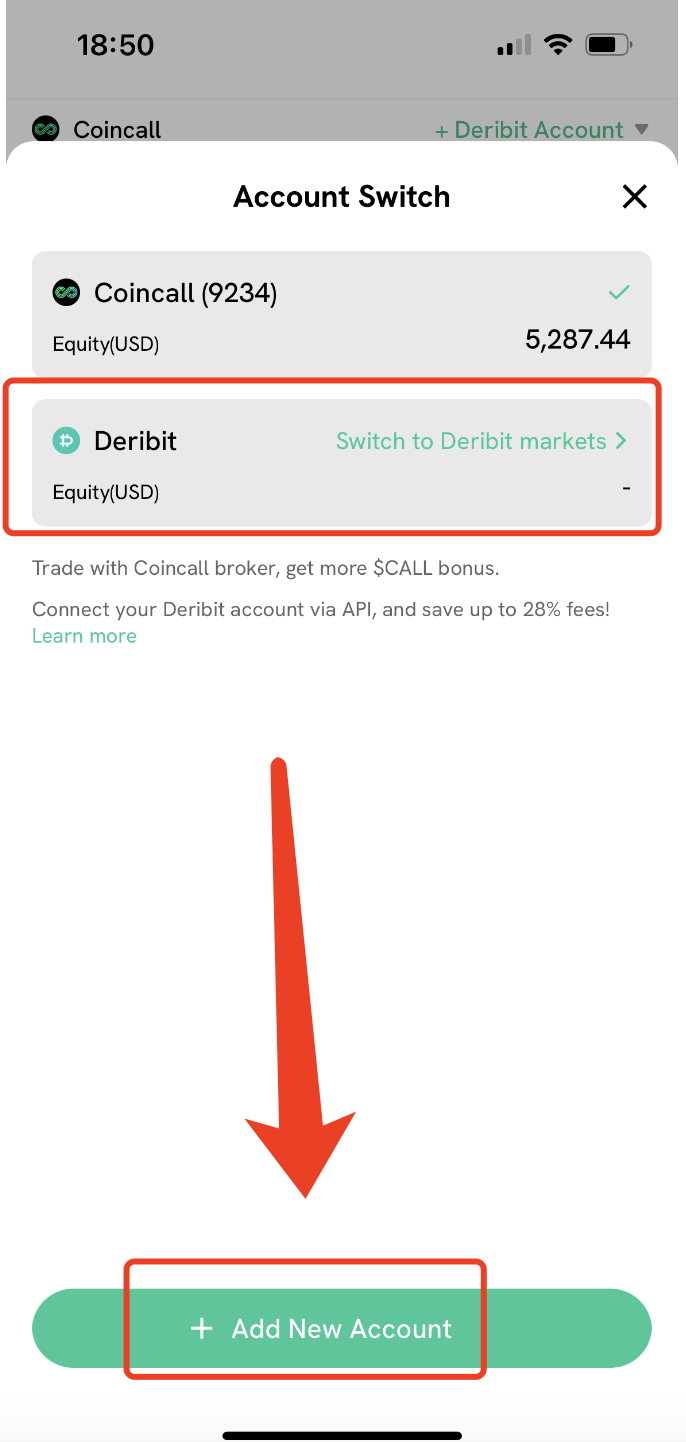Open the Learn more link
Screen dimensions: 686x1442
[84, 636]
